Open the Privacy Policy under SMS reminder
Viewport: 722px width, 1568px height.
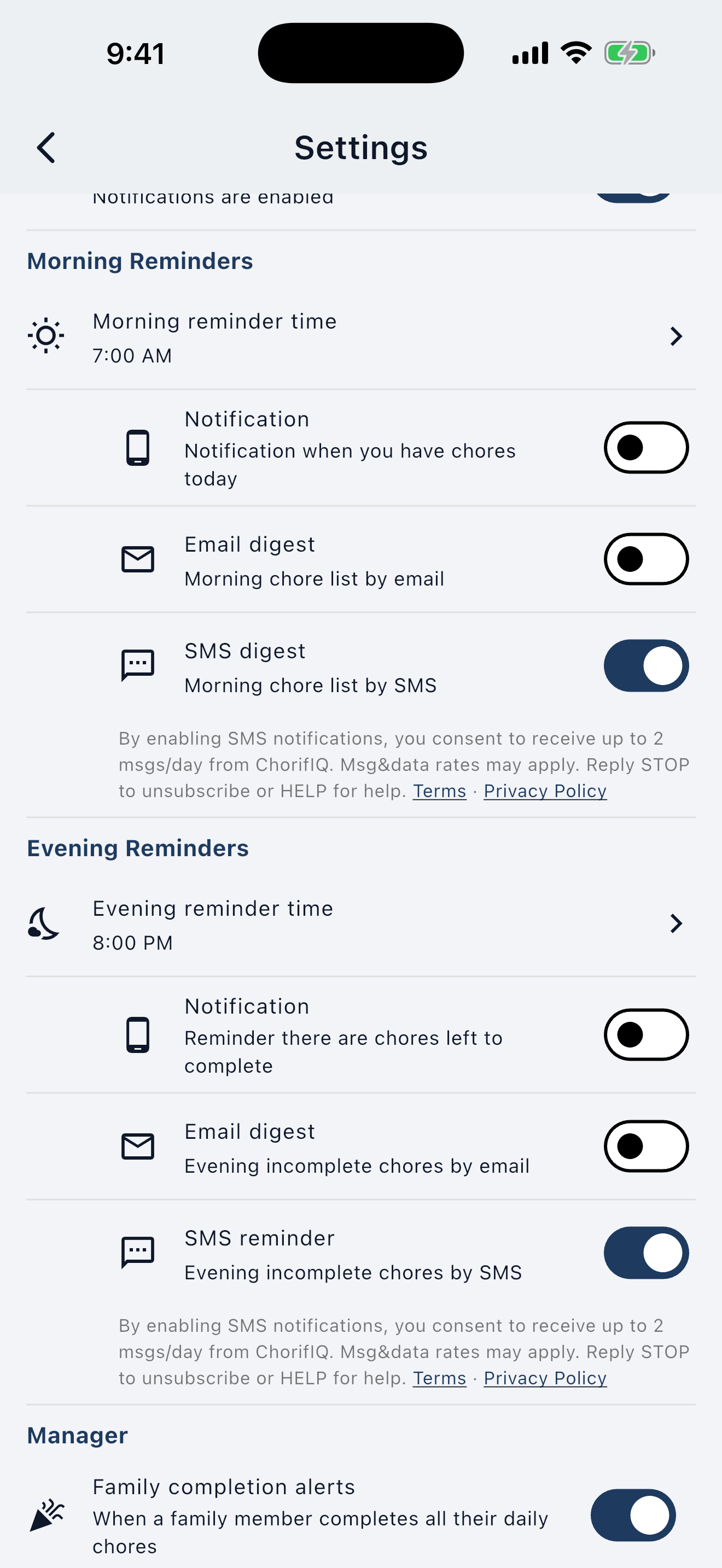tap(545, 1378)
